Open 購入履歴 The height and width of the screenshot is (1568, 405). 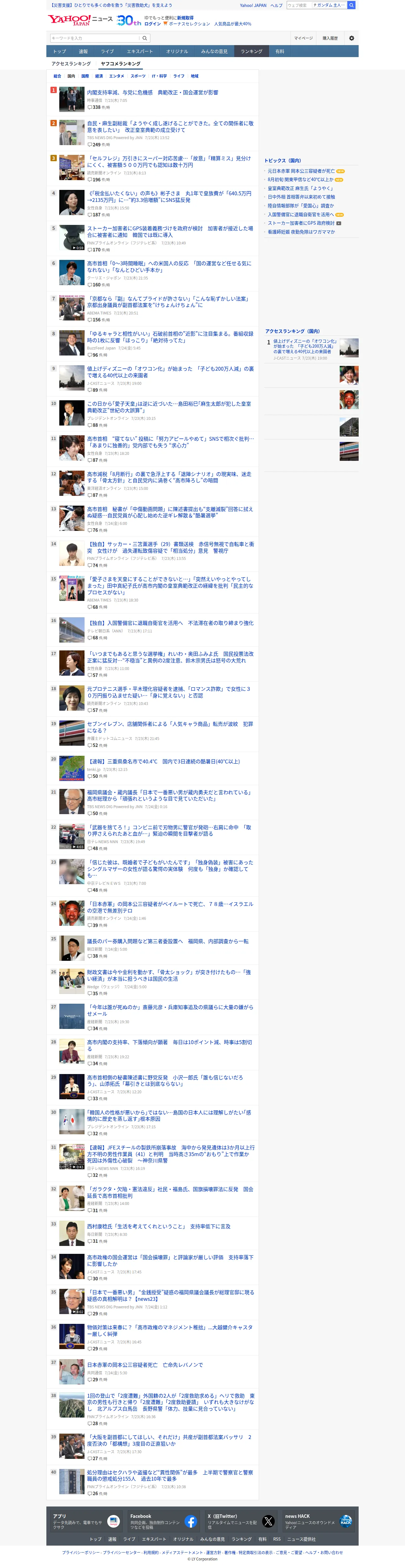(330, 38)
